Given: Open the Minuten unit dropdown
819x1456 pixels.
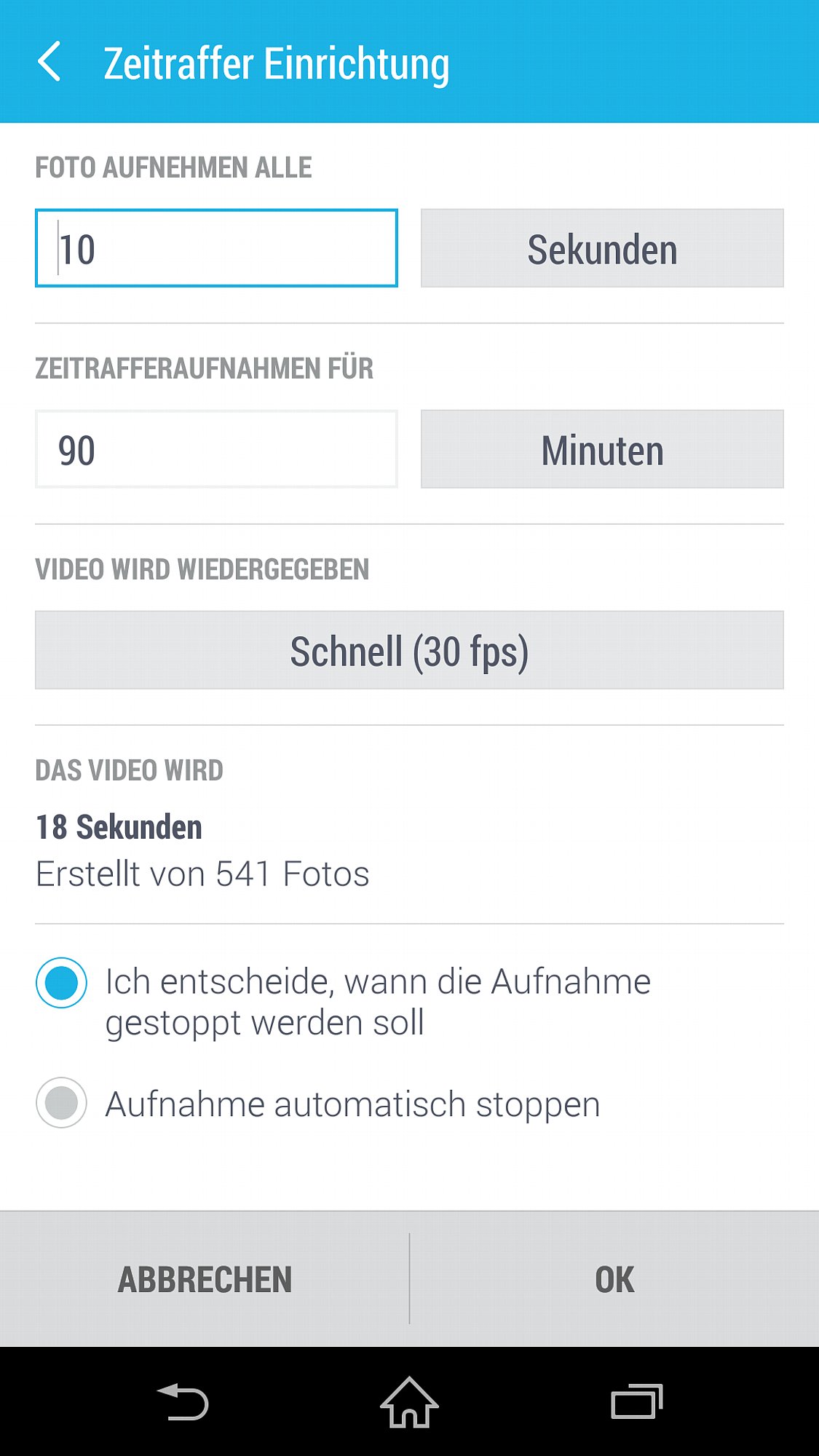Looking at the screenshot, I should pyautogui.click(x=602, y=449).
